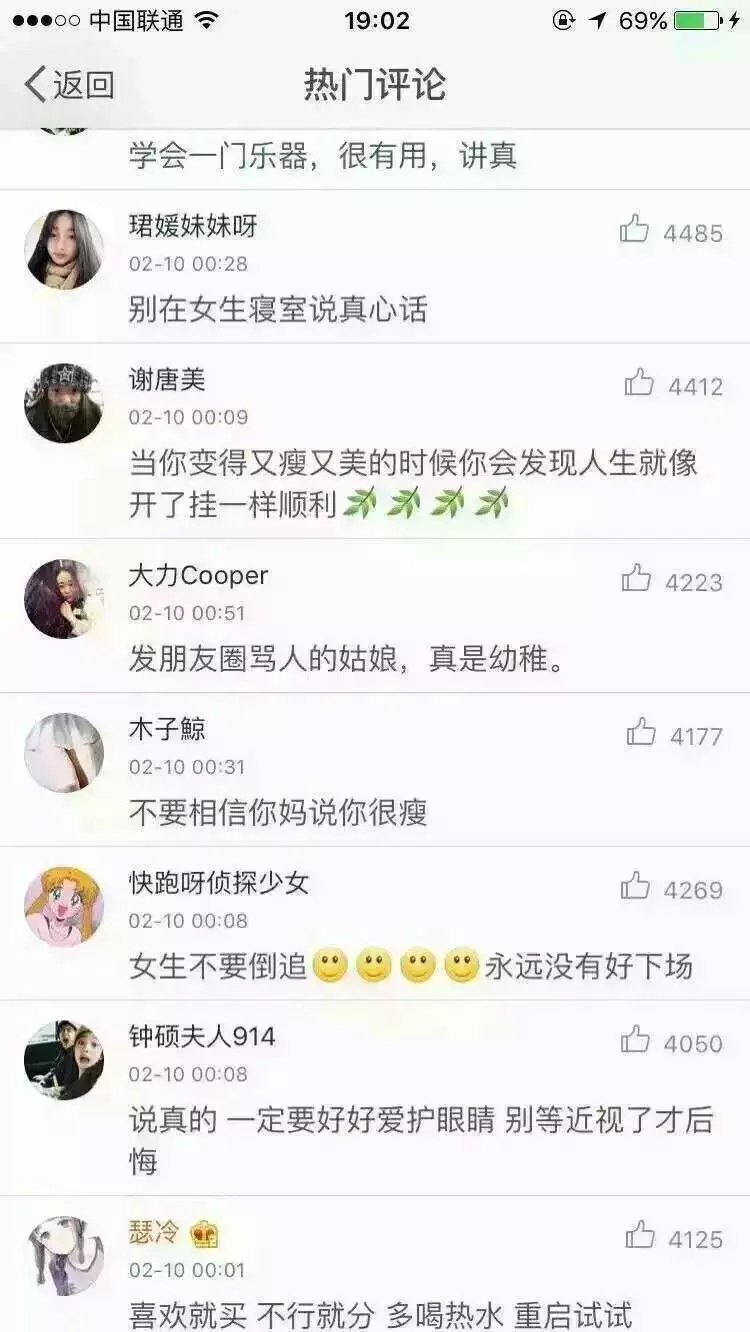Open the comment 别在女生寝室说真心话
Screen dimensions: 750x1332
(278, 309)
